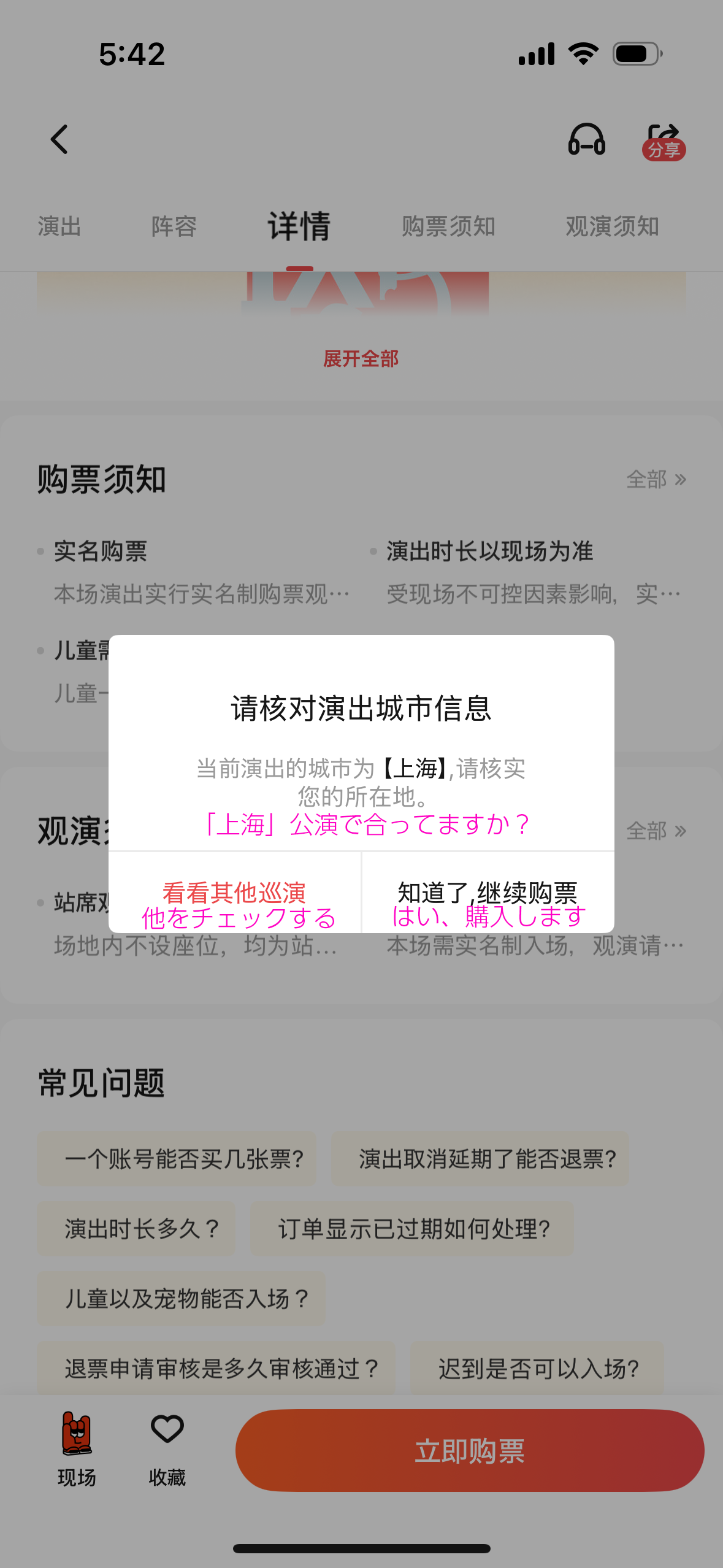Image resolution: width=723 pixels, height=1568 pixels.
Task: Add the show to 收藏 favorites
Action: 167,1449
